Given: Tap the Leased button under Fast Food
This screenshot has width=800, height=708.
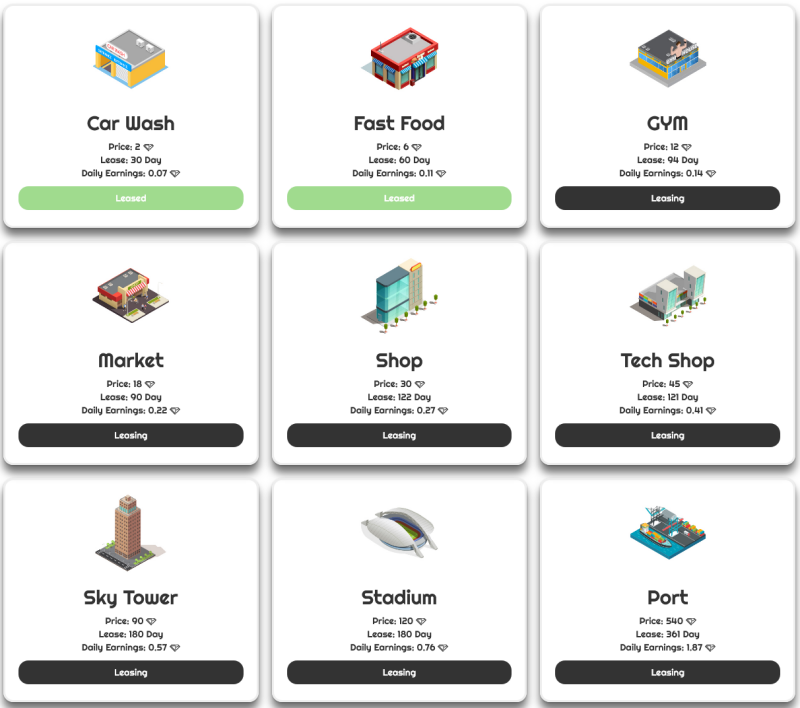Looking at the screenshot, I should [x=399, y=198].
